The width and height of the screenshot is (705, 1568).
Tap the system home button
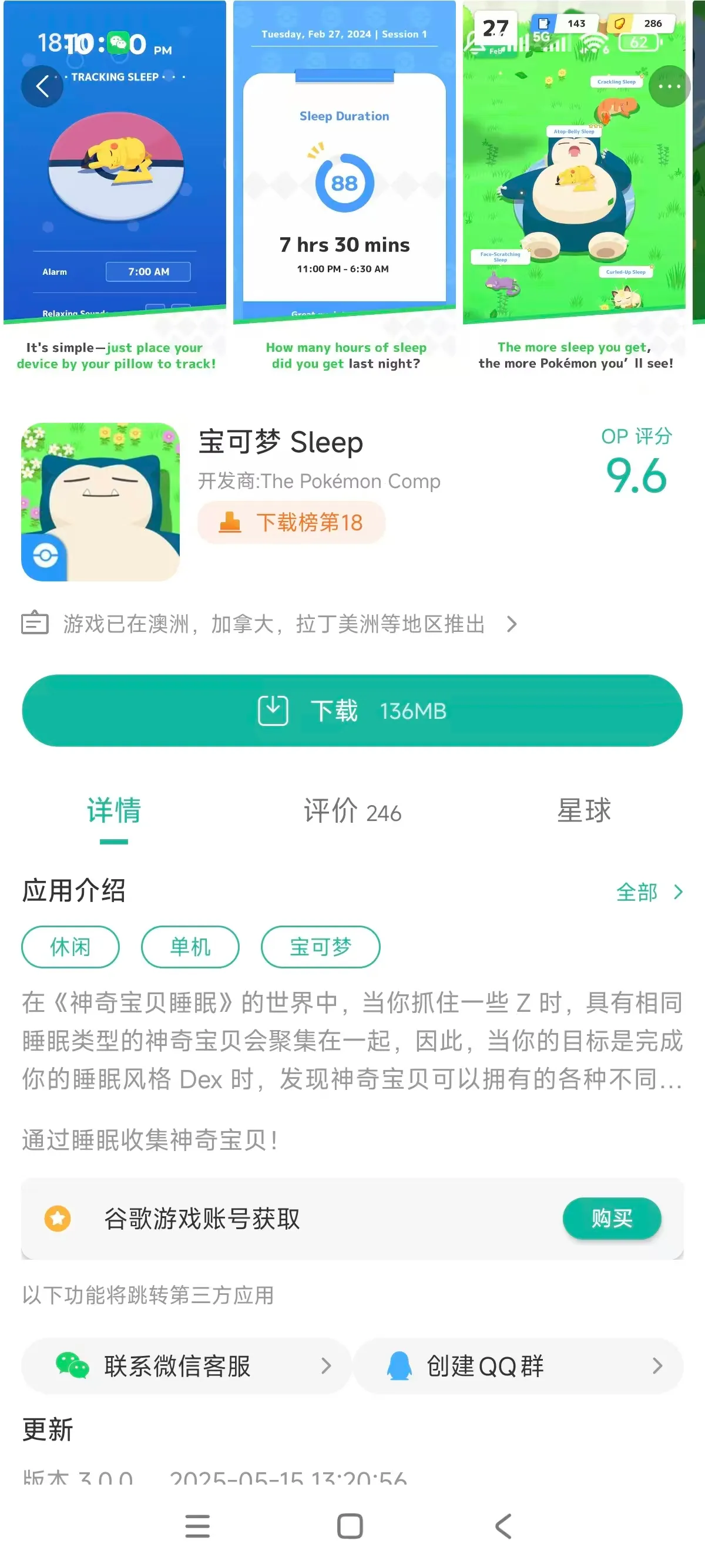[350, 1526]
